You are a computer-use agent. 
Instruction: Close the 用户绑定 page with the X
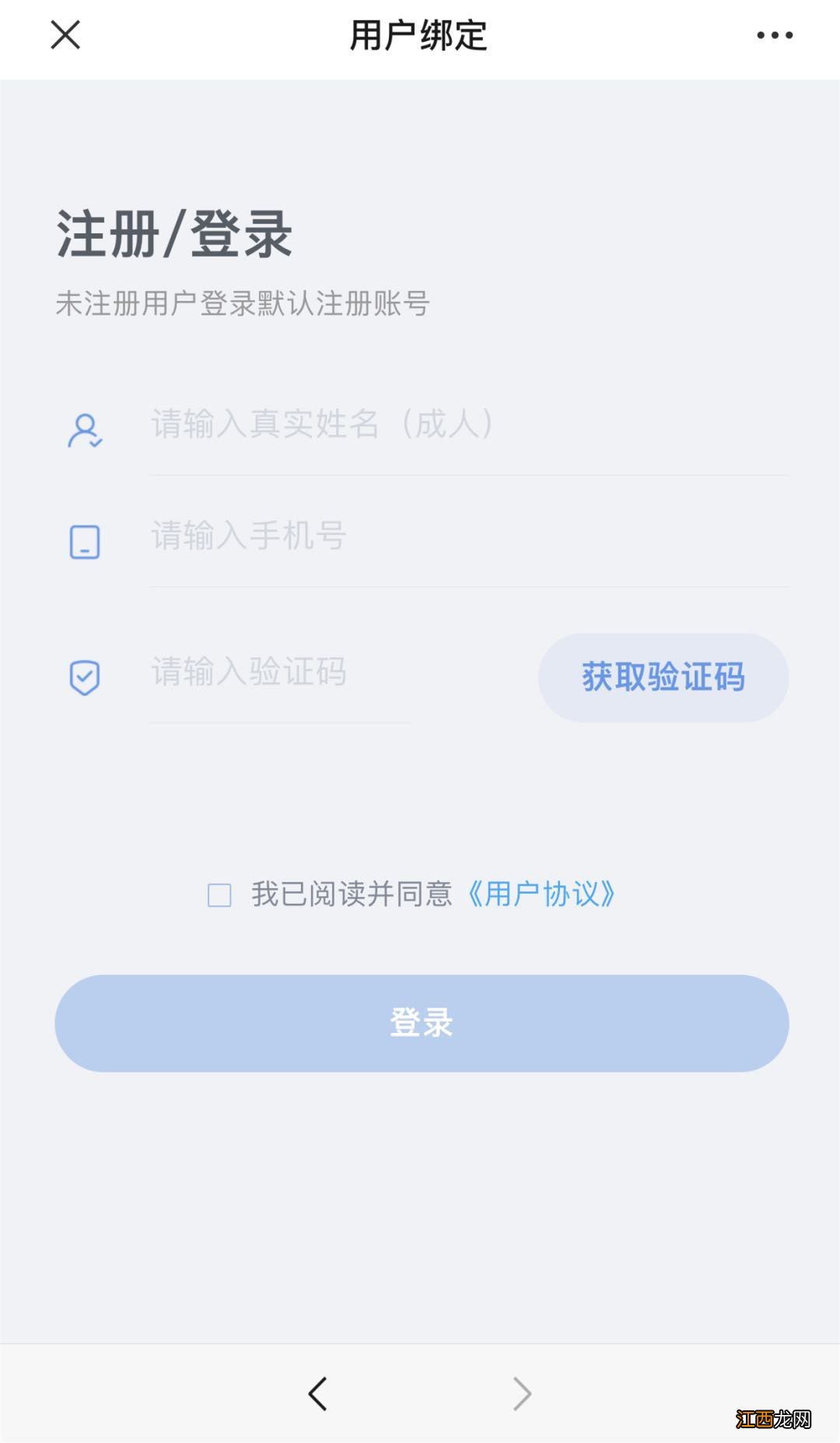(x=65, y=35)
